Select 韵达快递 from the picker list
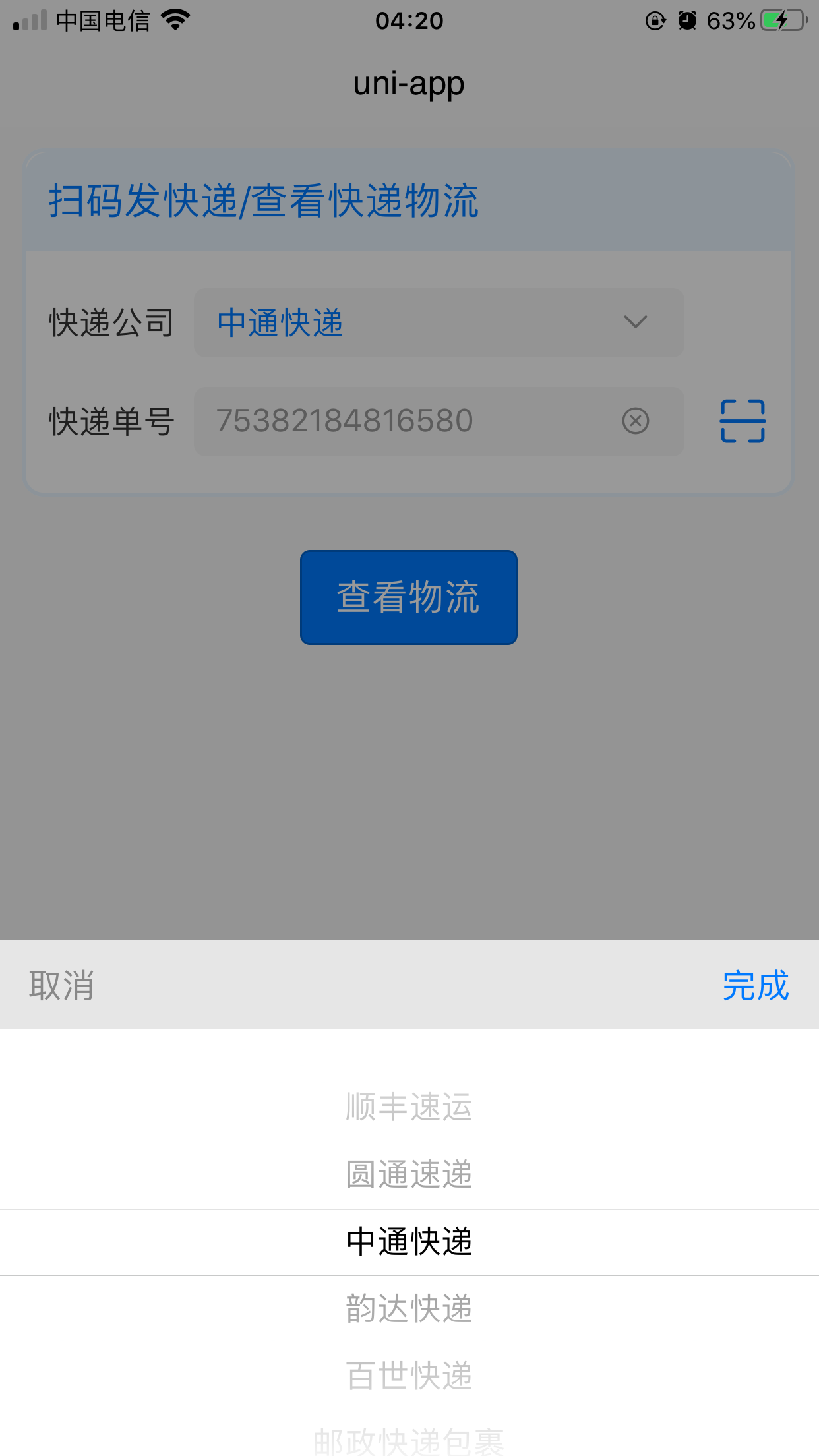Screen dimensions: 819x1456 click(x=408, y=1308)
